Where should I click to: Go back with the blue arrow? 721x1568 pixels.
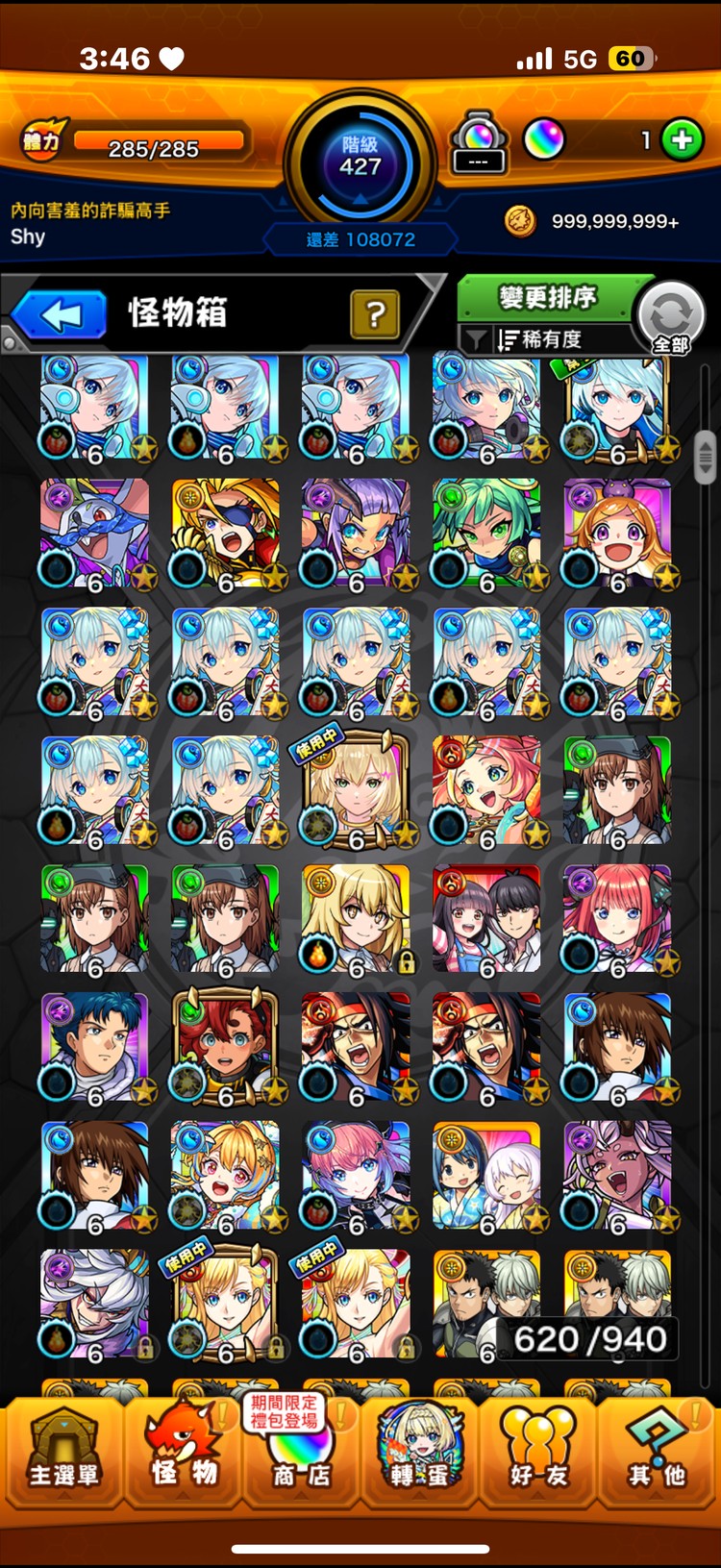click(60, 315)
